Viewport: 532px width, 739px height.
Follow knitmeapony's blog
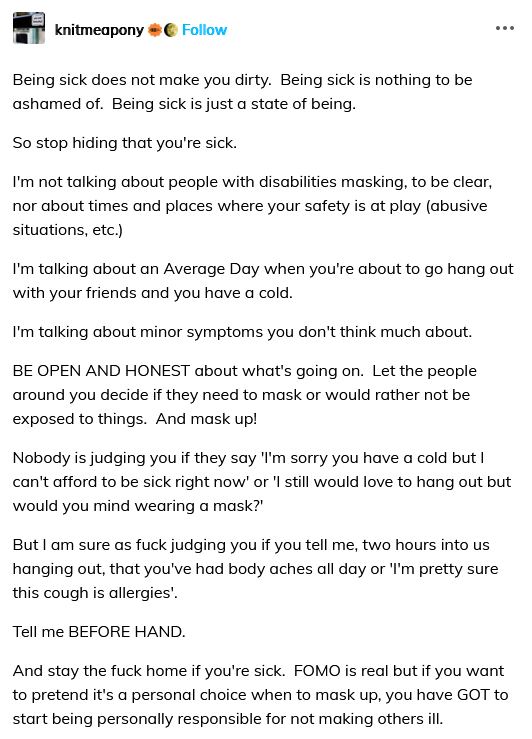[204, 30]
